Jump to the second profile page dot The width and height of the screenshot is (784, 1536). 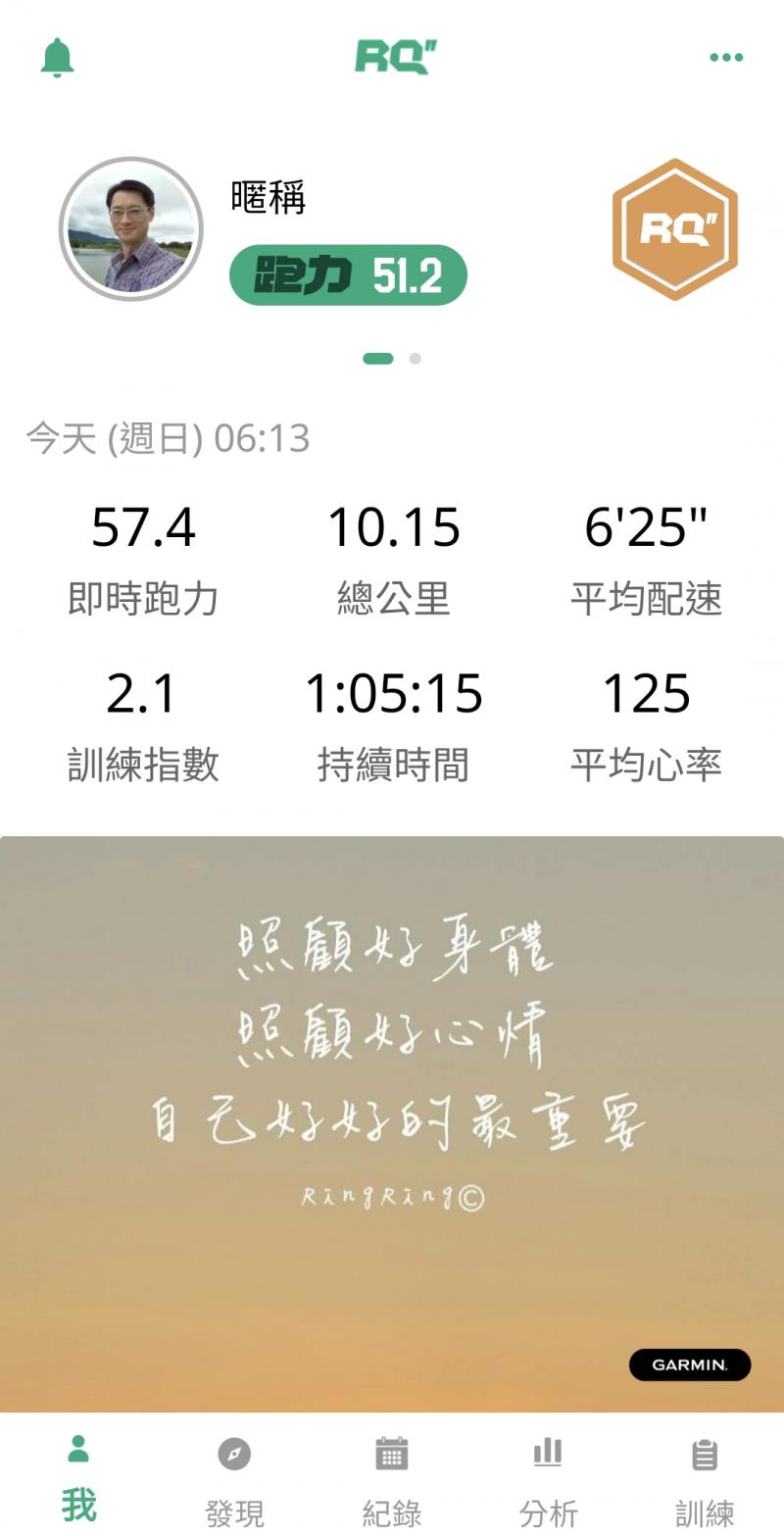(416, 359)
